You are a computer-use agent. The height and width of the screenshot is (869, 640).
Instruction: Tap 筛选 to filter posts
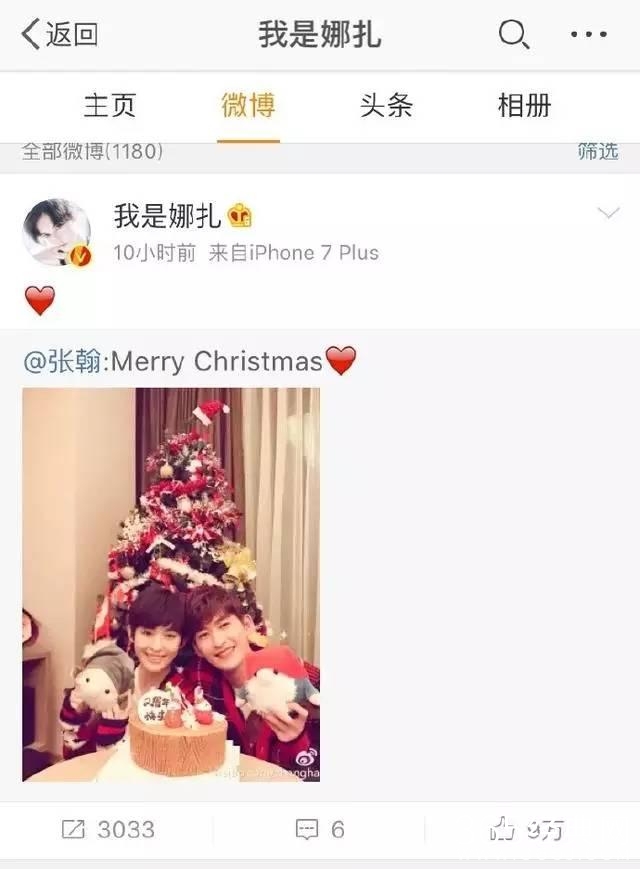click(x=597, y=152)
